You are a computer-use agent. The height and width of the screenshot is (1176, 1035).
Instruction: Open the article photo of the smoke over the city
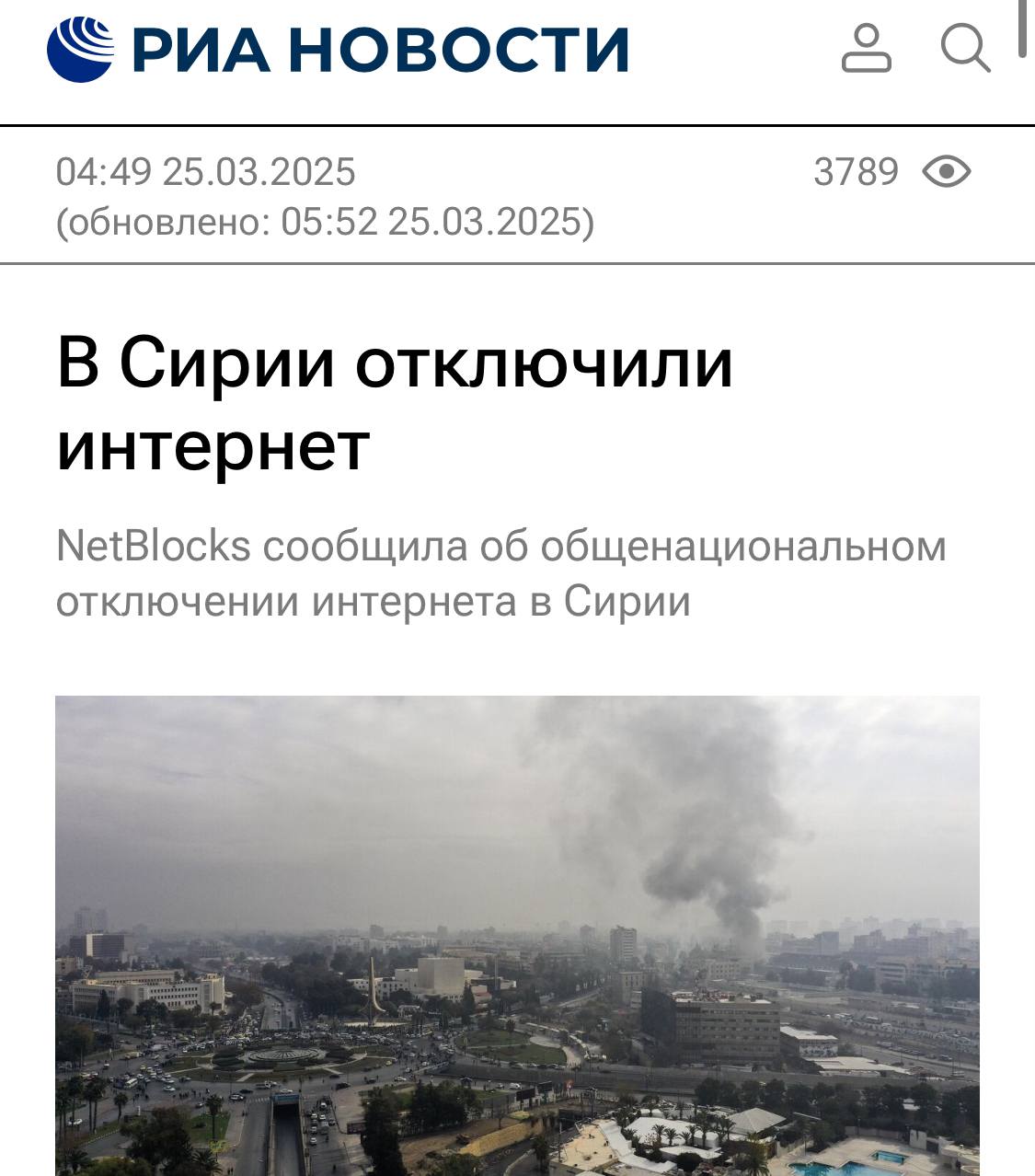(517, 934)
